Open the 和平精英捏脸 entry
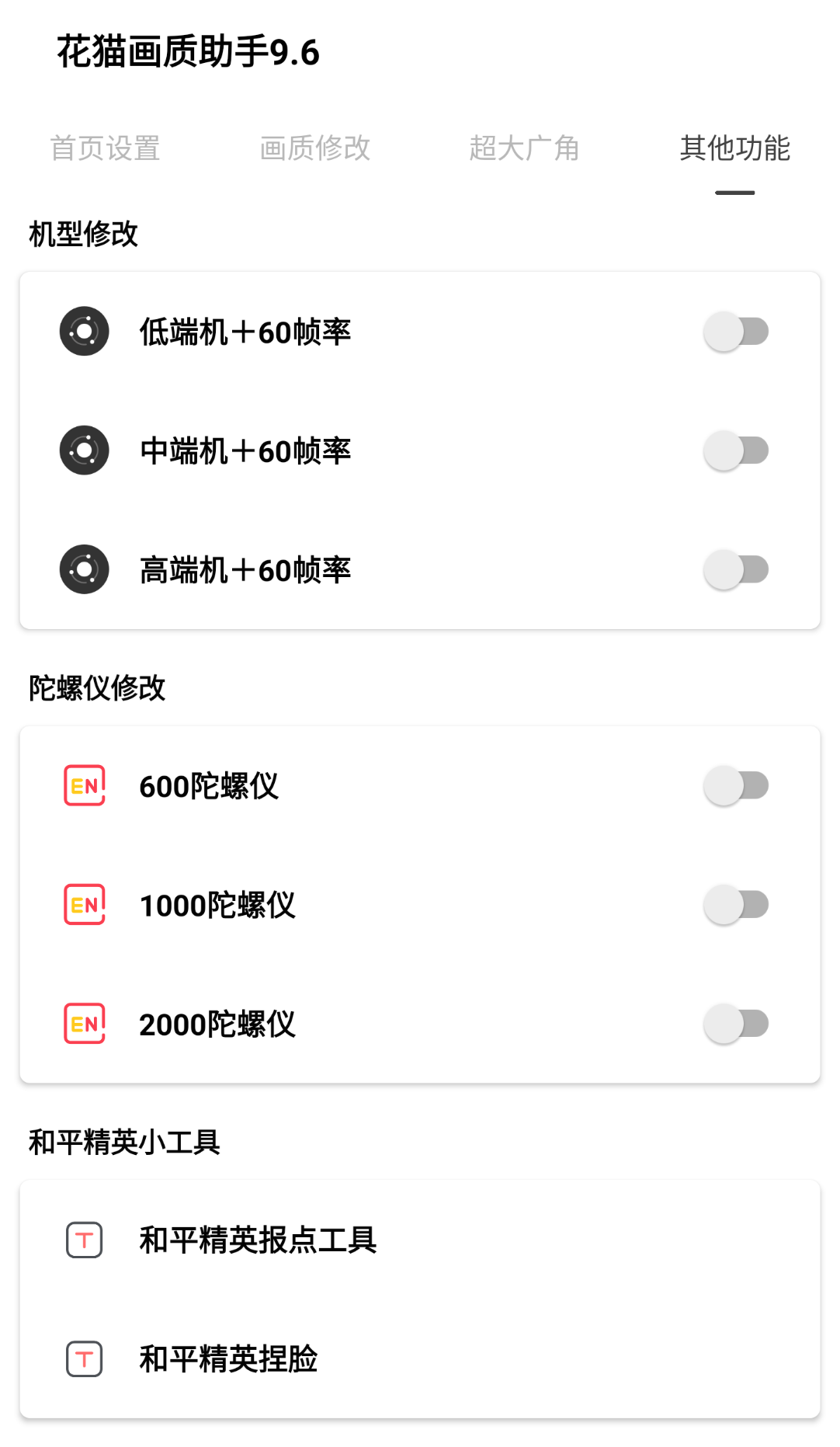Viewport: 840px width, 1447px height. tap(229, 1359)
